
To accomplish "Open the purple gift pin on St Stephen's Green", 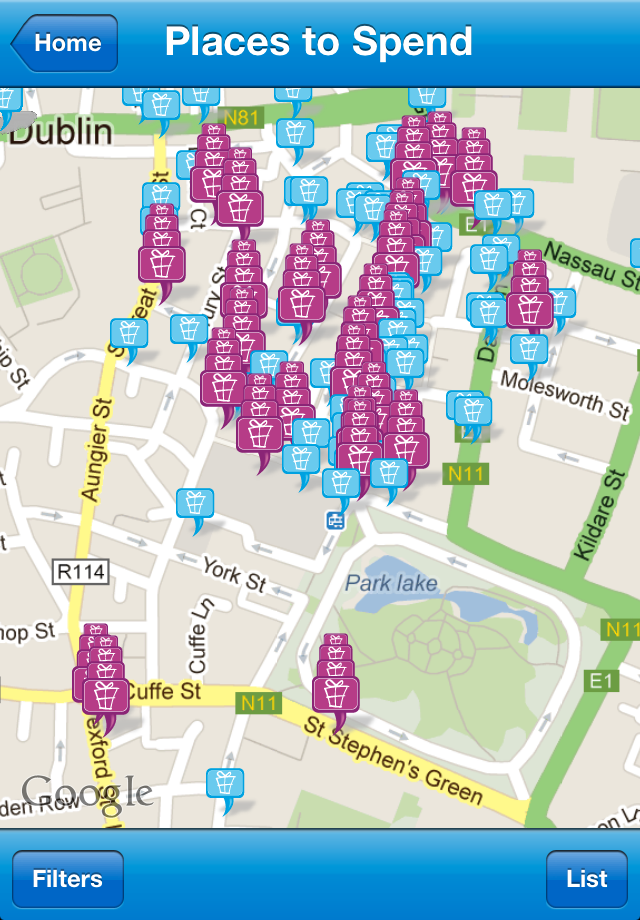I will click(336, 694).
